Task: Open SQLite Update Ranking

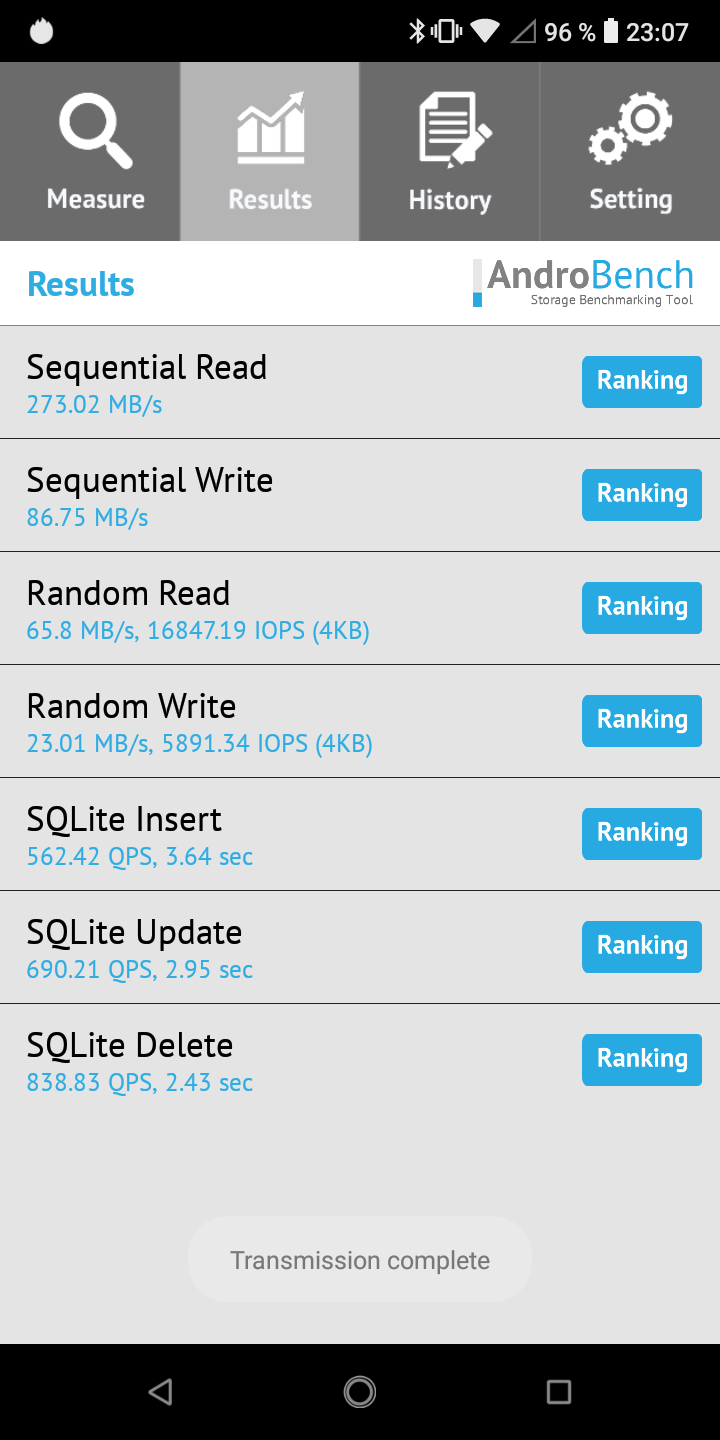Action: click(x=642, y=946)
